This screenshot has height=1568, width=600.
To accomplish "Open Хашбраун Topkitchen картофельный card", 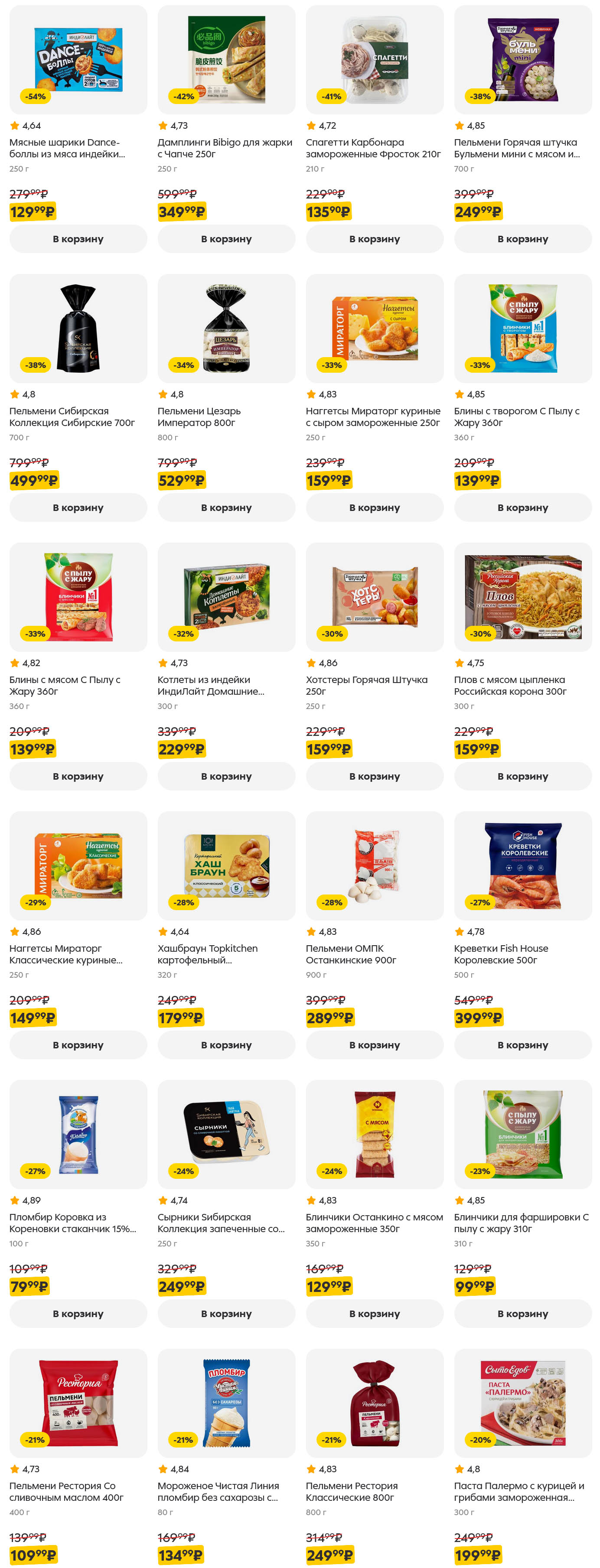I will click(x=226, y=865).
